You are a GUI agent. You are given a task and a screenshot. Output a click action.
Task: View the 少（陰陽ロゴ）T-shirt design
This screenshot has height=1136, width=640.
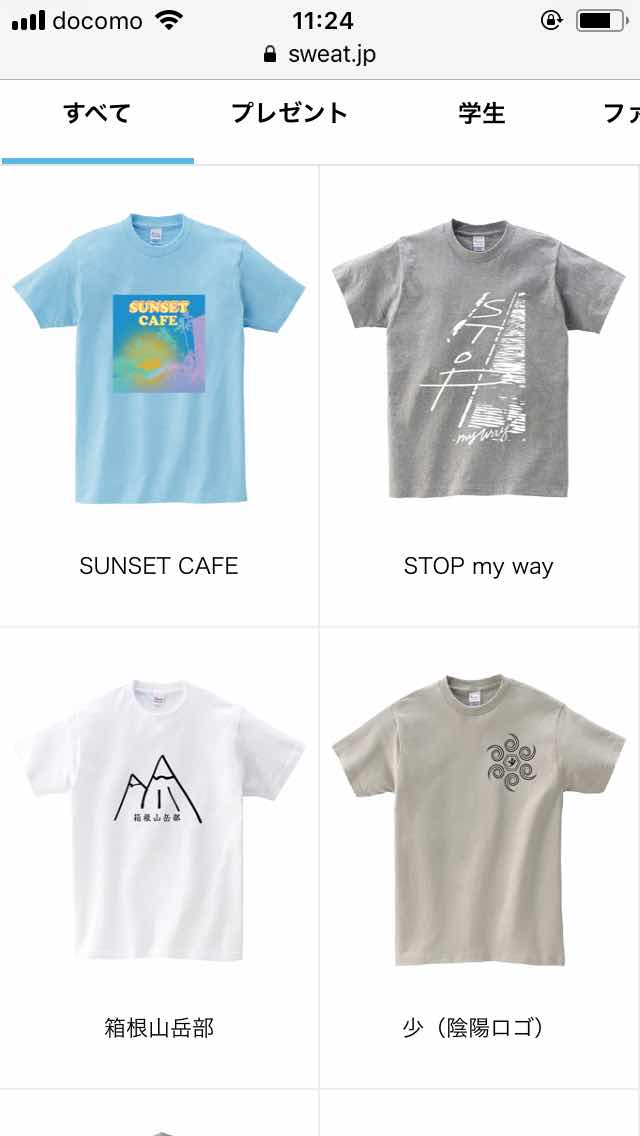pos(478,820)
